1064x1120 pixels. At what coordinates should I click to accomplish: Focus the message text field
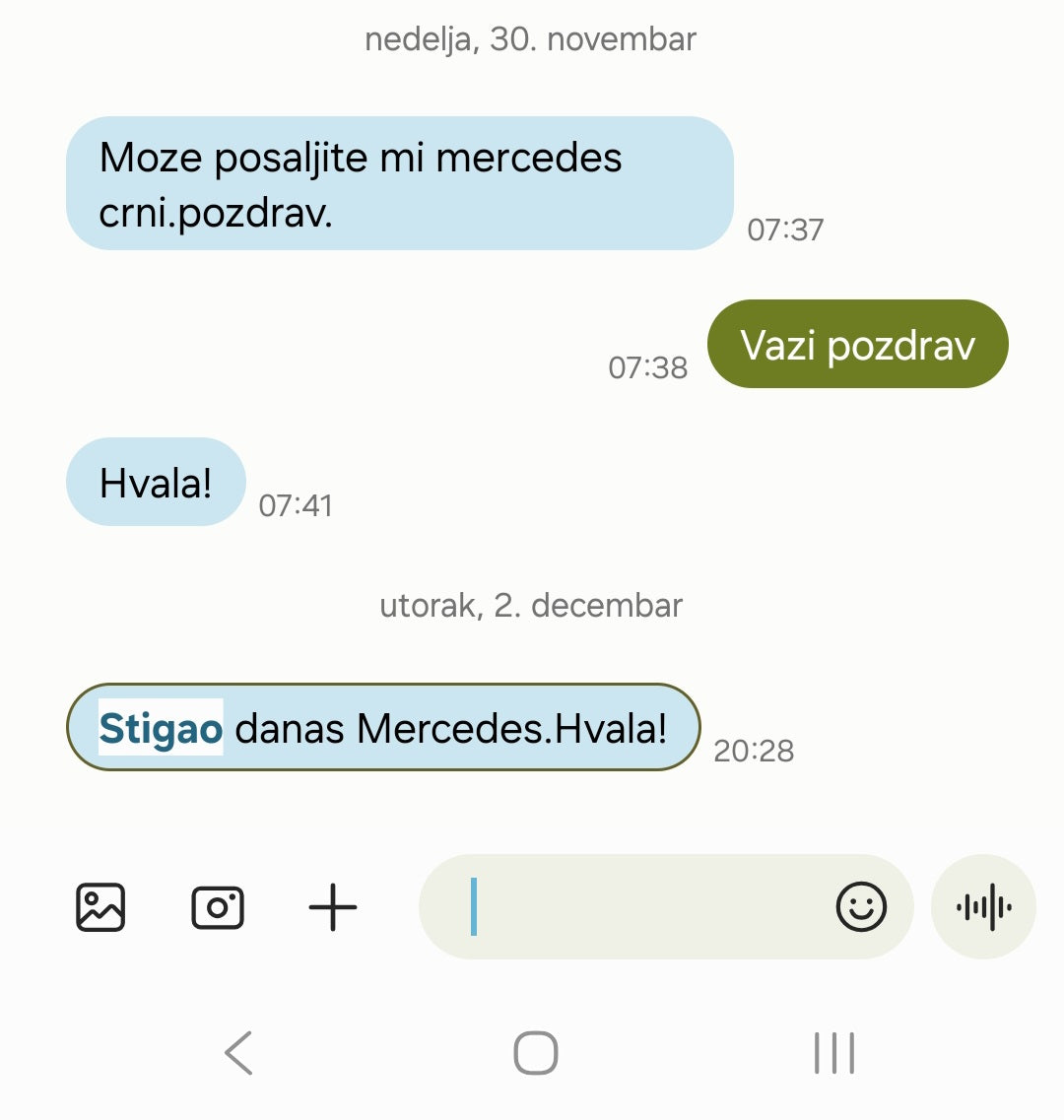(x=640, y=907)
